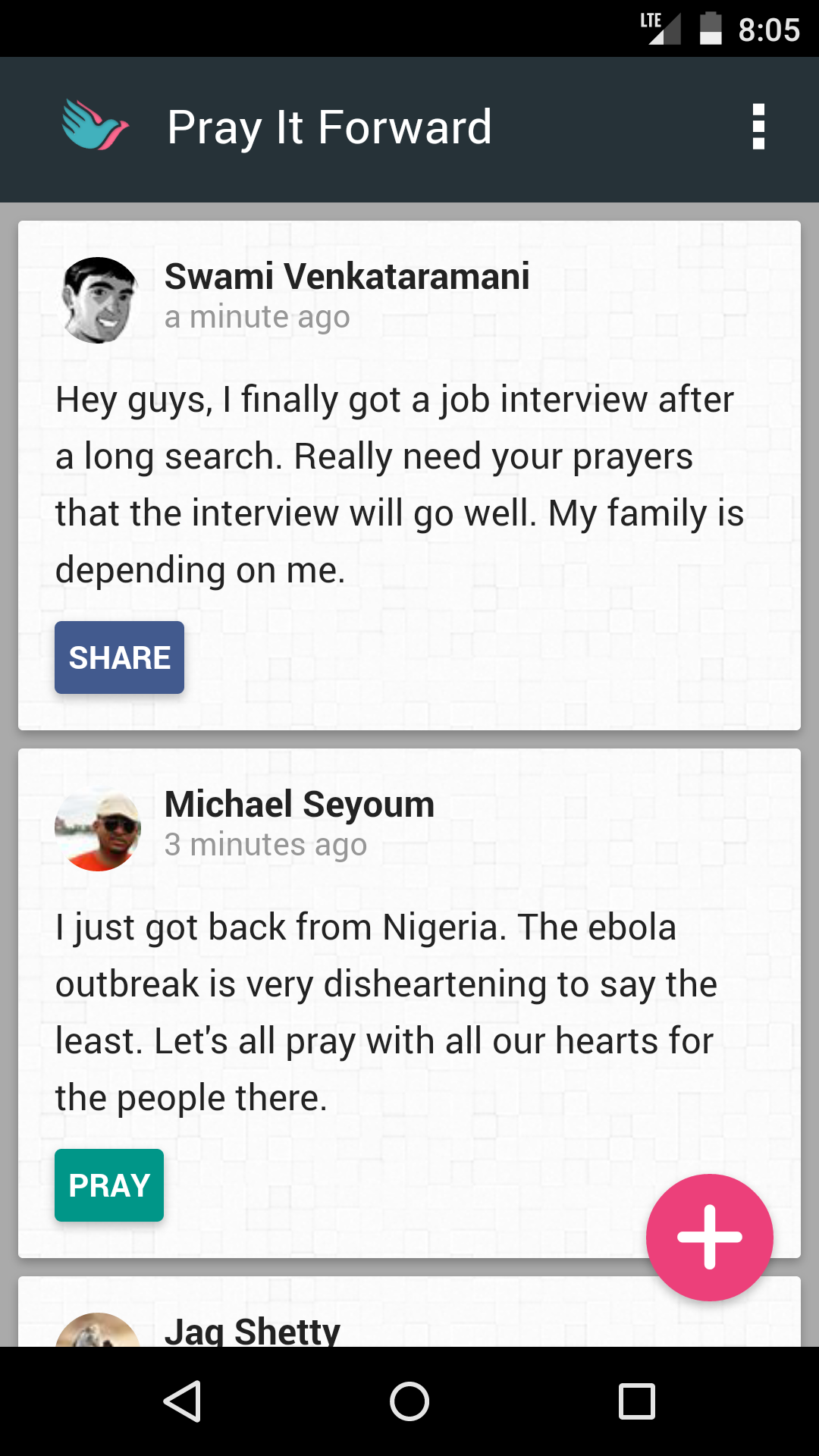This screenshot has height=1456, width=819.
Task: Go to the home screen
Action: coord(409,1401)
